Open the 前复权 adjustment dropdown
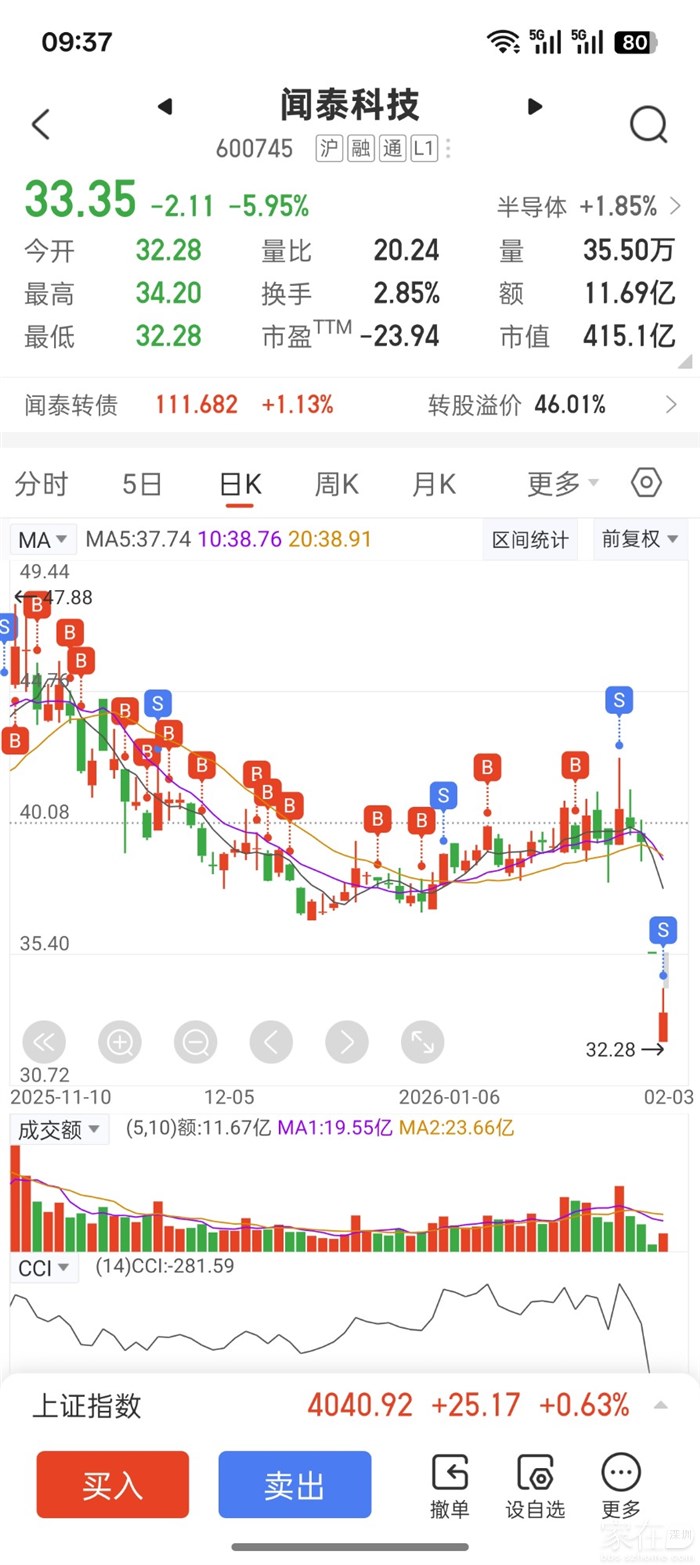Image resolution: width=700 pixels, height=1565 pixels. click(x=640, y=540)
